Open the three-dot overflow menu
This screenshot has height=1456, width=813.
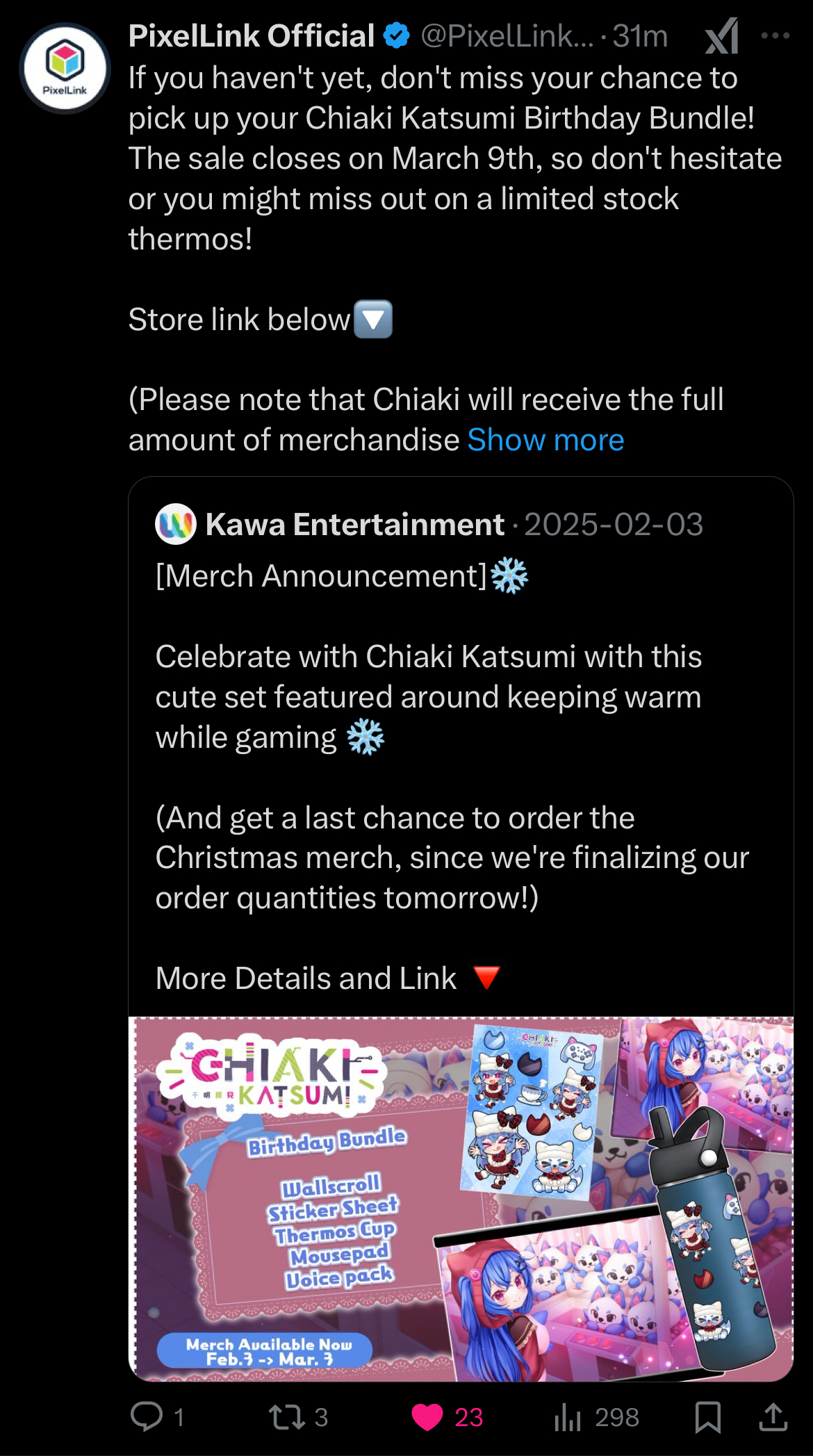pos(775,36)
